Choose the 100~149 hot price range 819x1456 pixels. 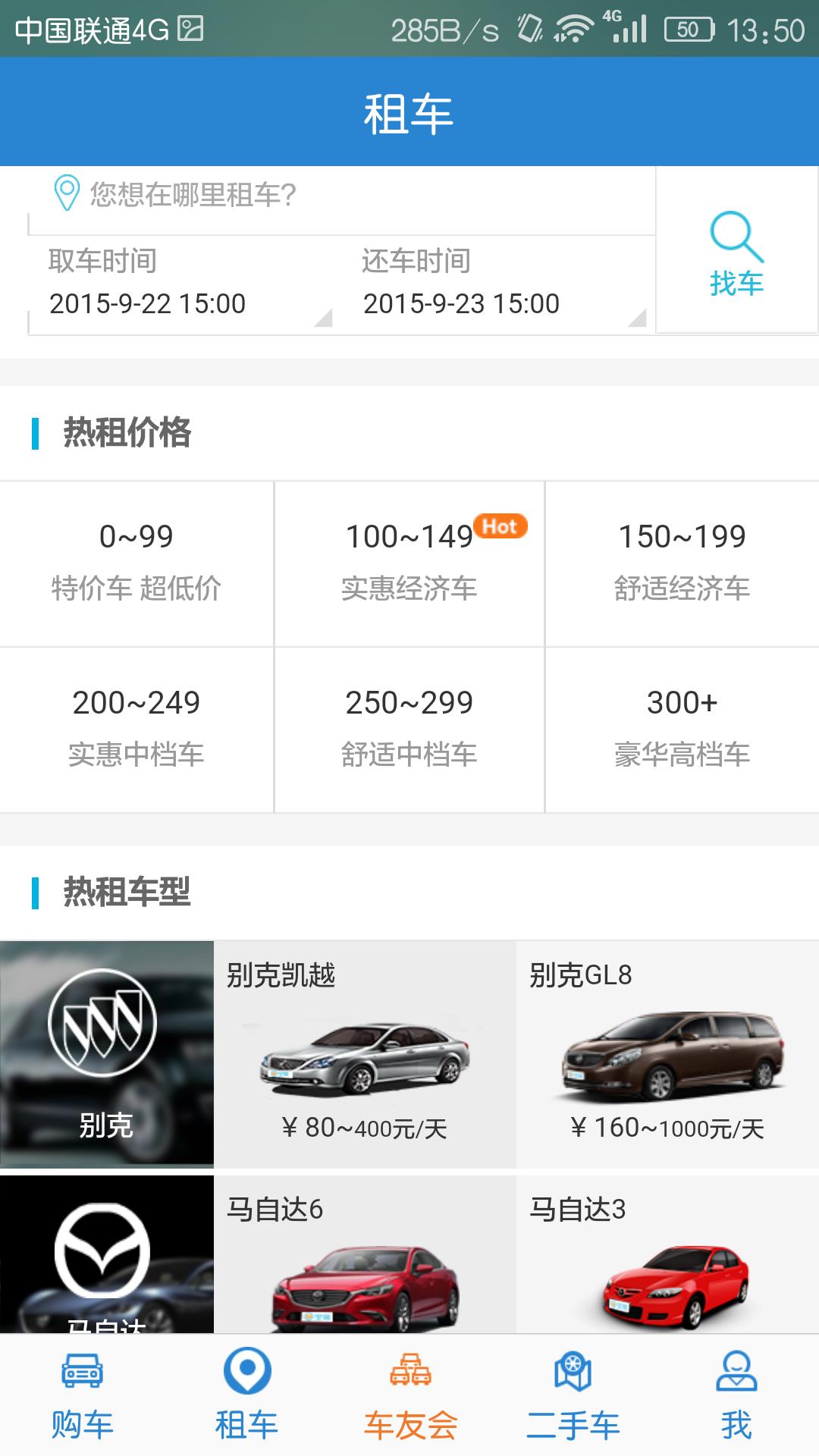(409, 563)
